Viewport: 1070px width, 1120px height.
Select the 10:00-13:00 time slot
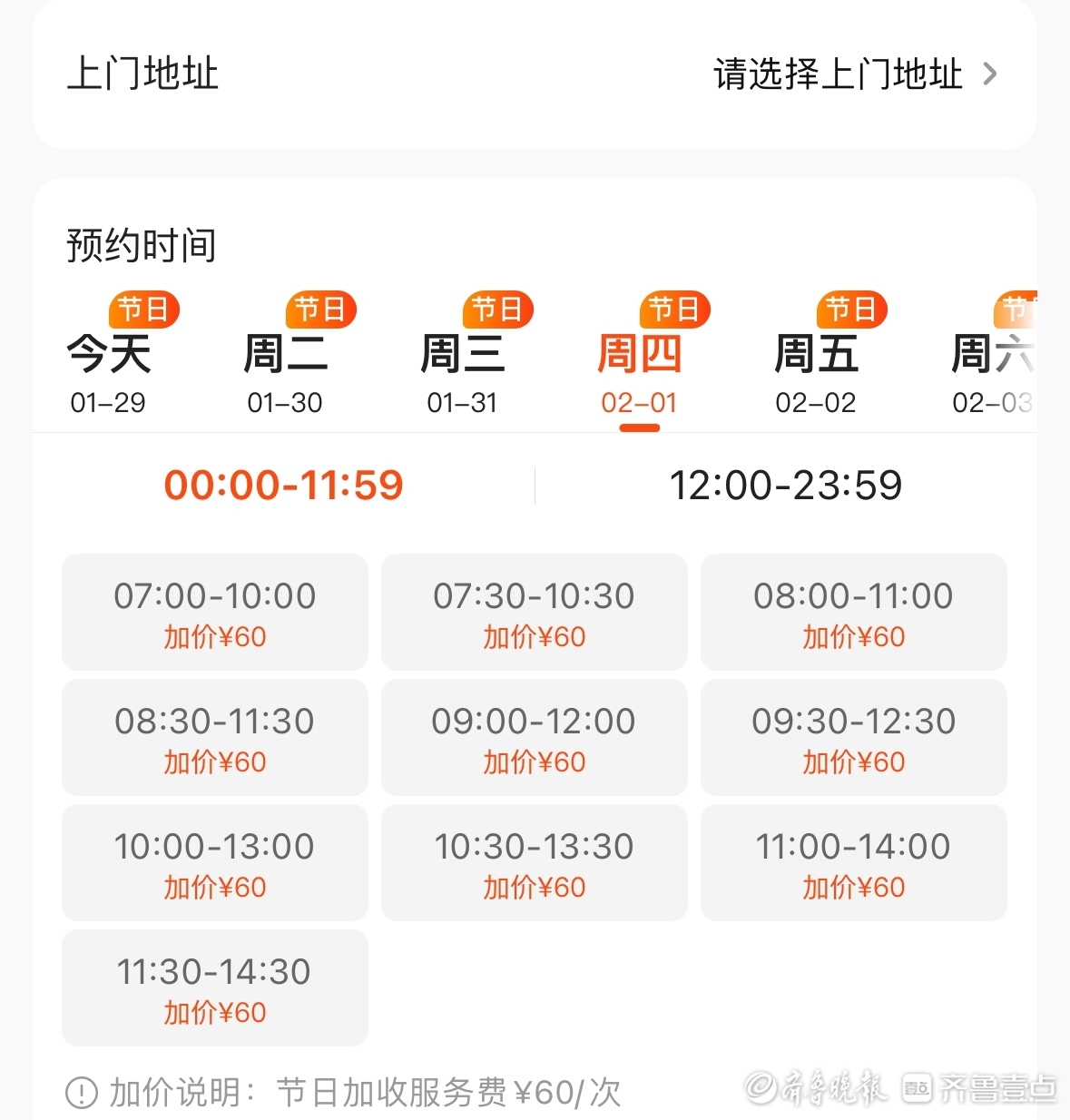point(215,863)
